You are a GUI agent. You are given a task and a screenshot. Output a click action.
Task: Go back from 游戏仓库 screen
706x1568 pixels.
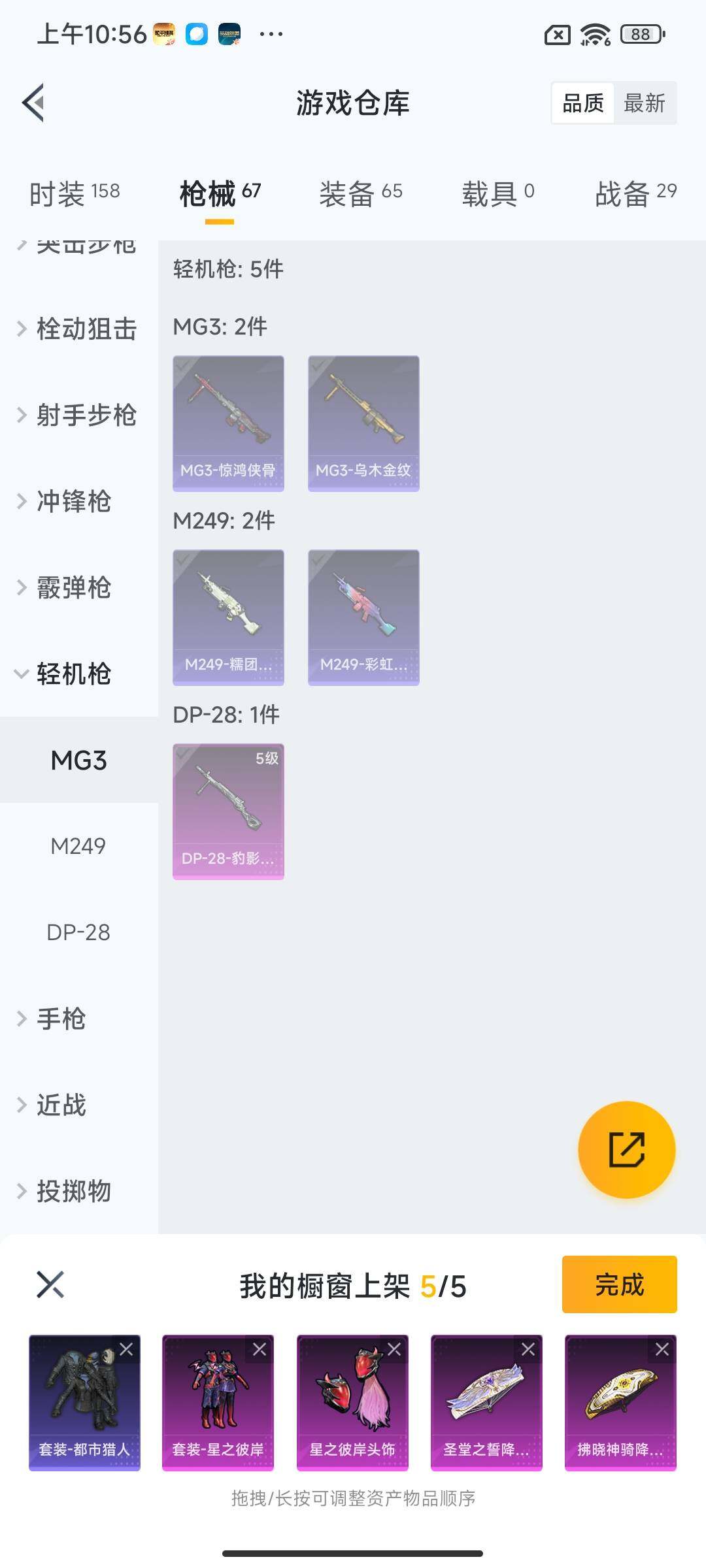(x=34, y=103)
